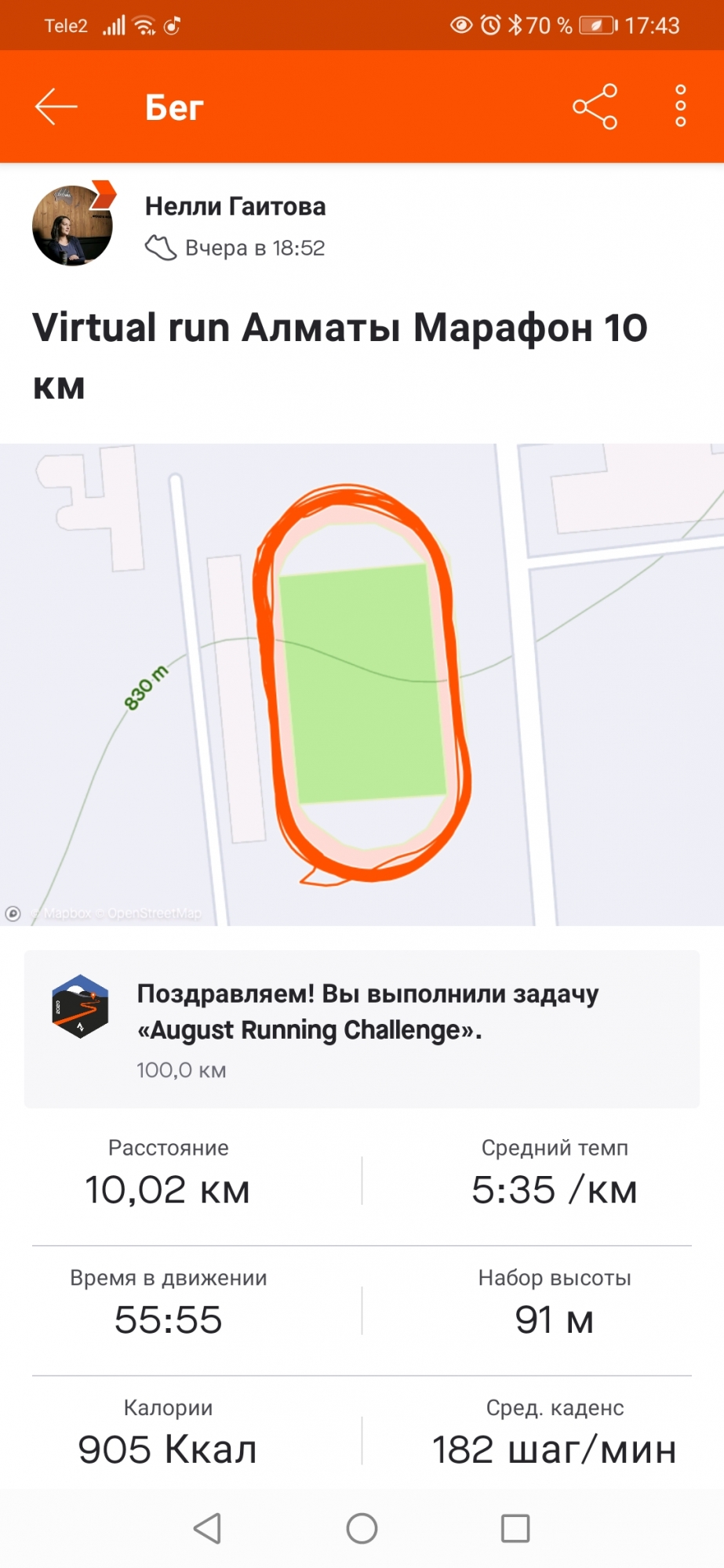Open the recent apps switcher
This screenshot has height=1568, width=724.
click(515, 1528)
